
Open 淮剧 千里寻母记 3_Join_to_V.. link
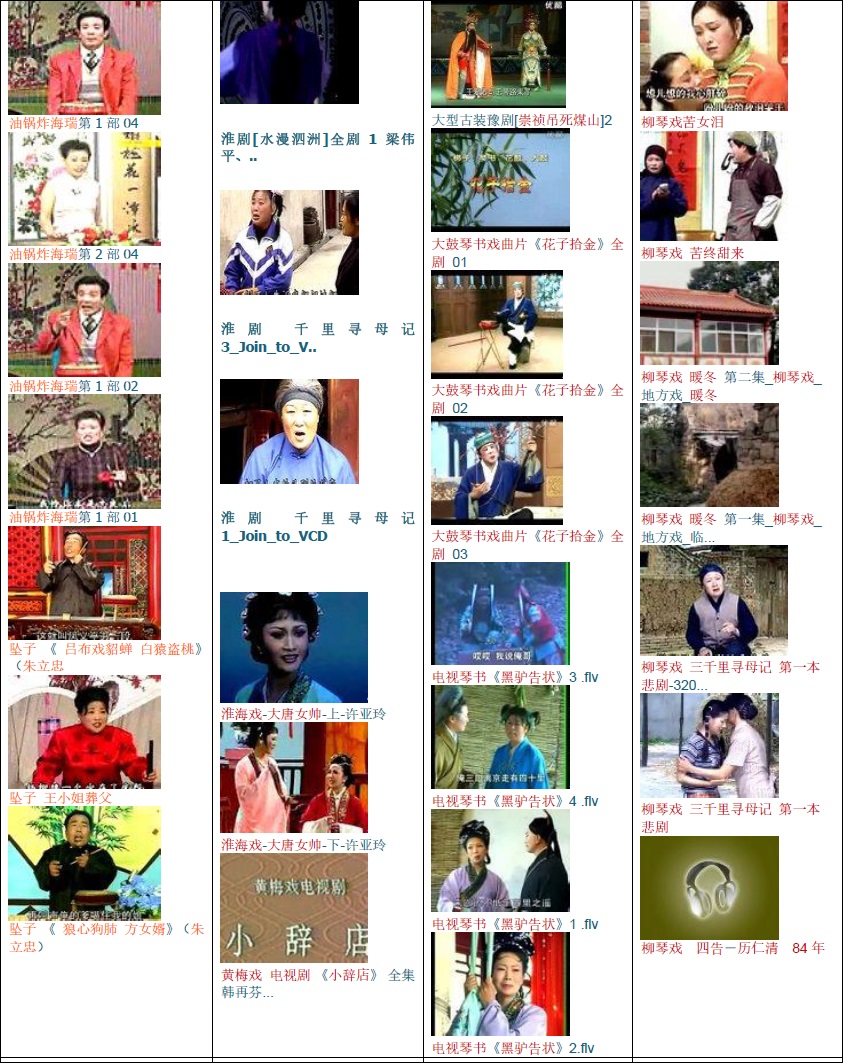[x=317, y=338]
